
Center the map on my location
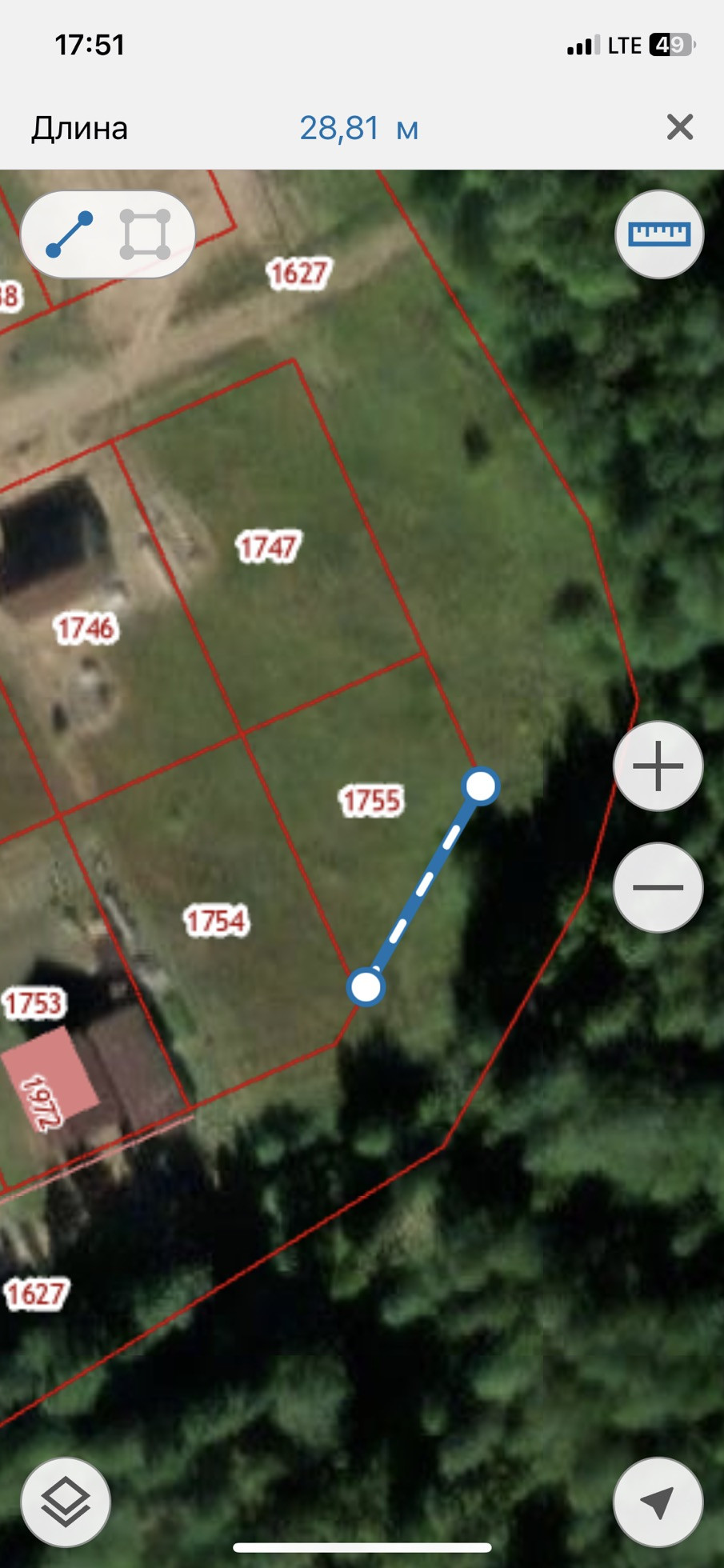point(658,1502)
